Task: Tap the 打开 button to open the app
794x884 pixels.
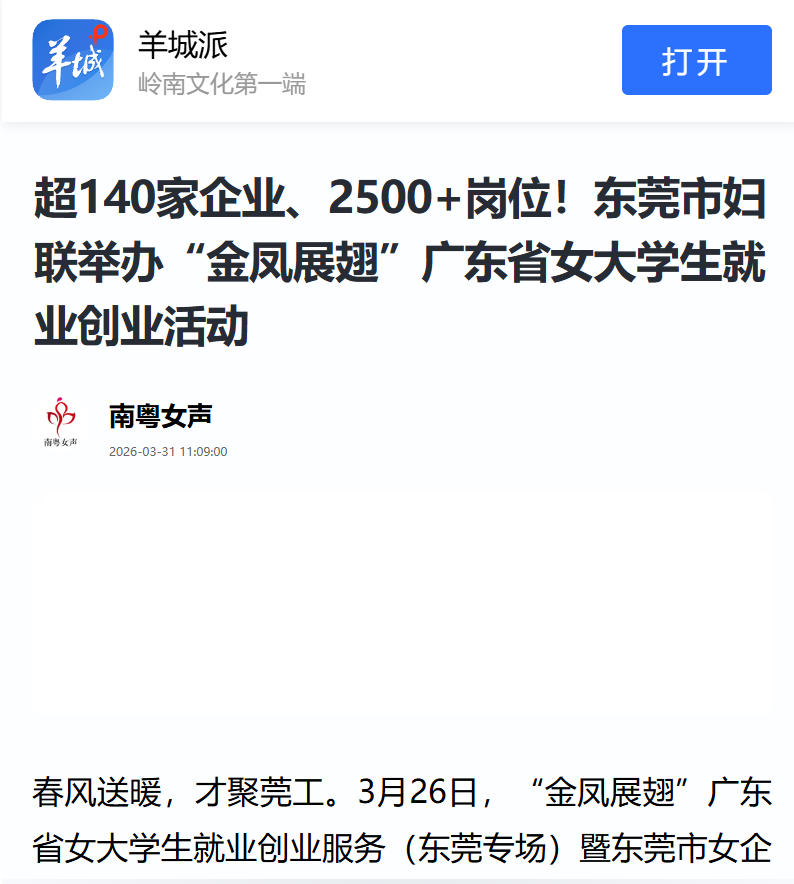Action: (696, 60)
